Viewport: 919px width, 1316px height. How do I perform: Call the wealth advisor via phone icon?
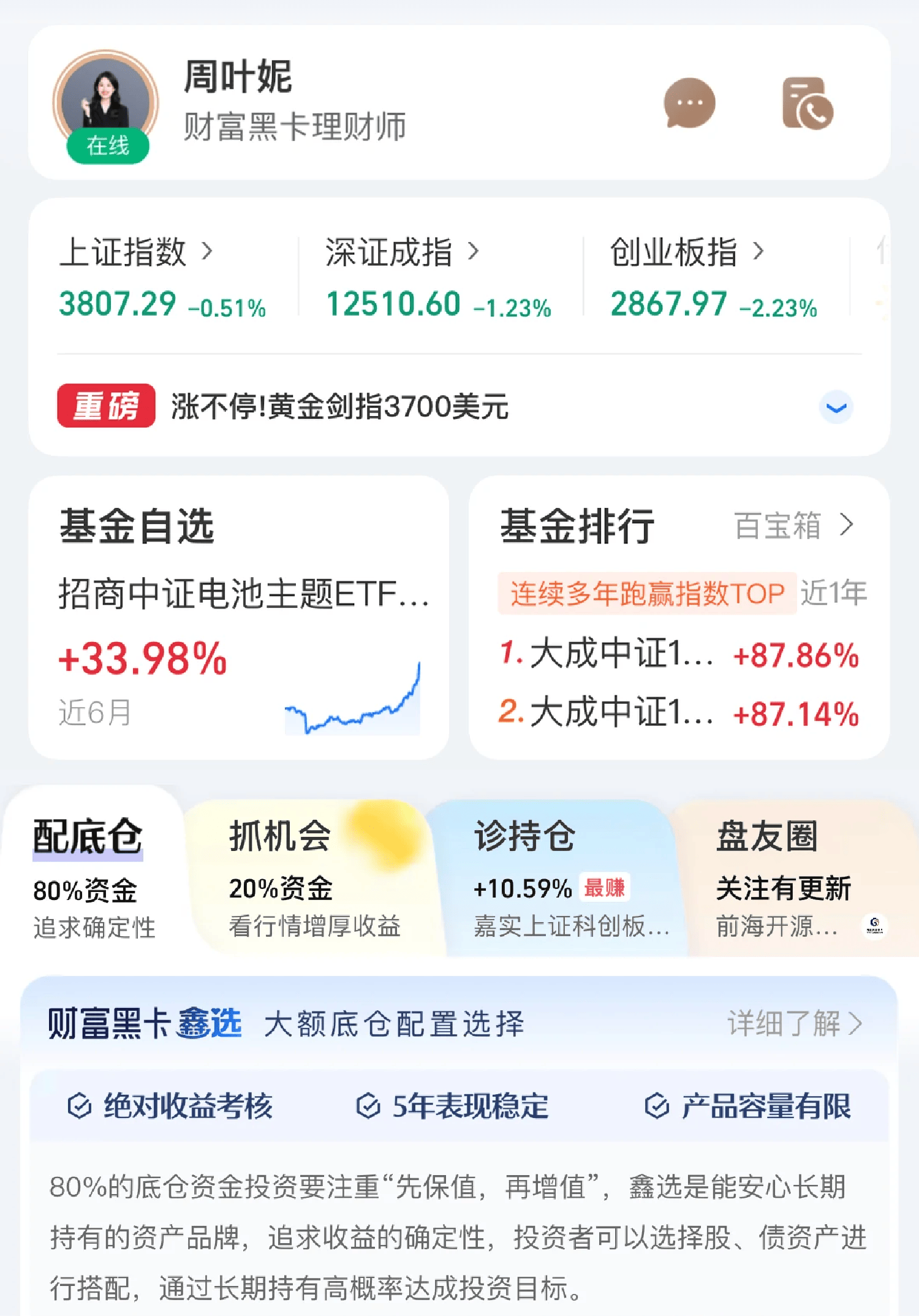tap(807, 103)
